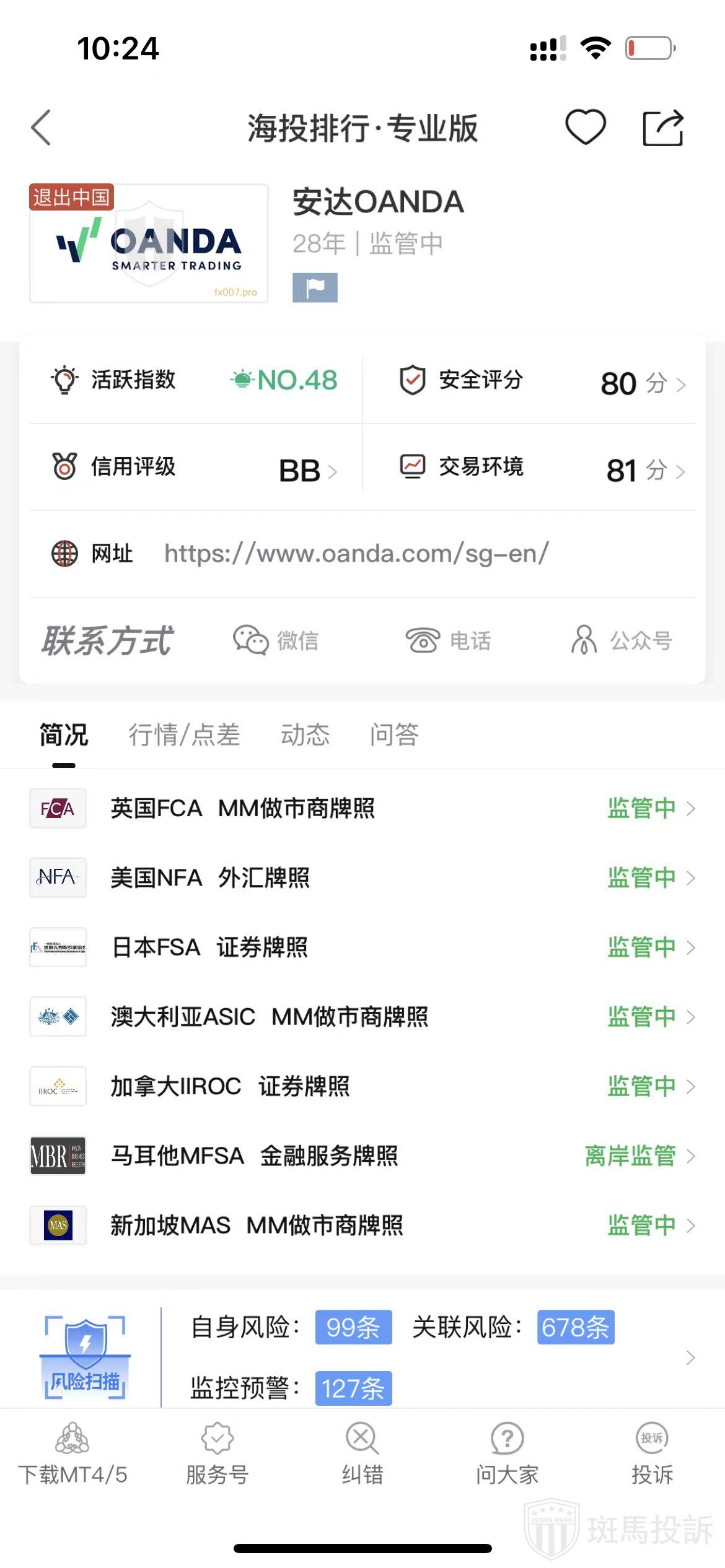Open the oanda.com website link
The image size is (725, 1568).
[x=356, y=554]
